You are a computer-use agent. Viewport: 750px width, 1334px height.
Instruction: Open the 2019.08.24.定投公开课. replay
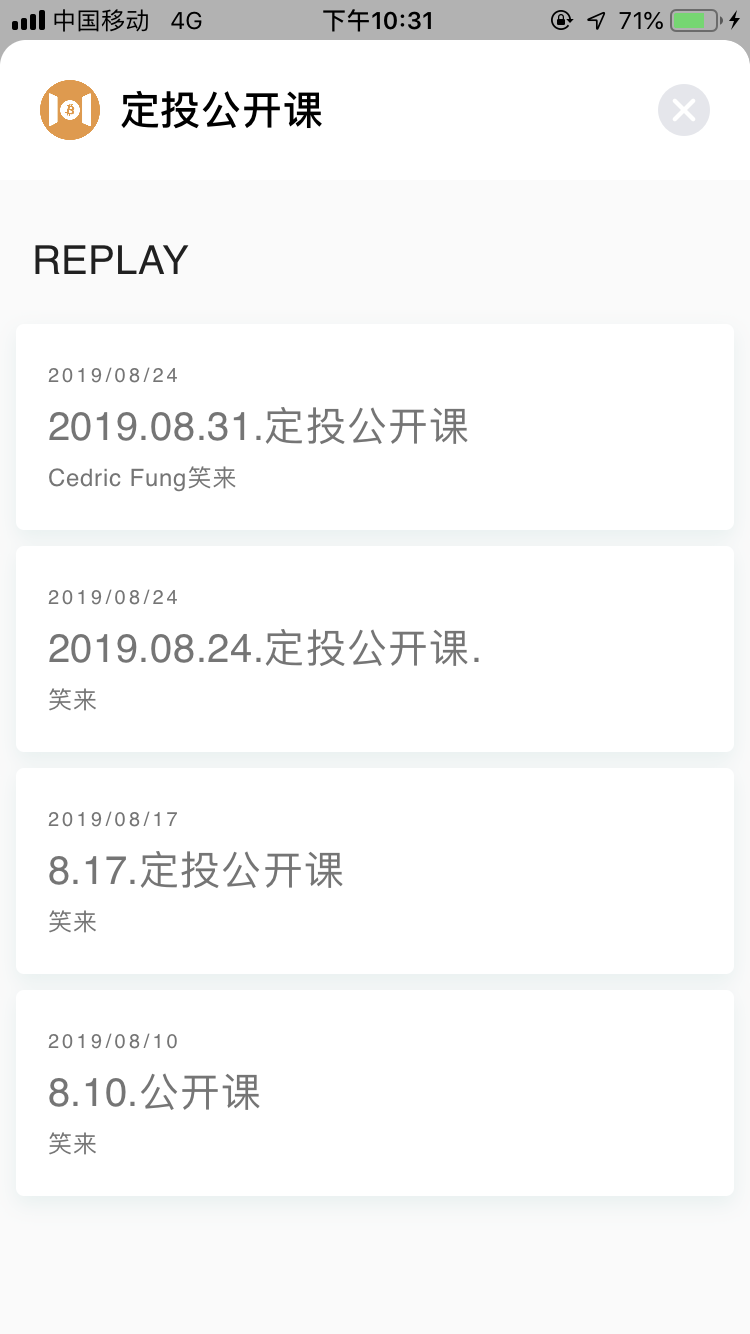374,649
